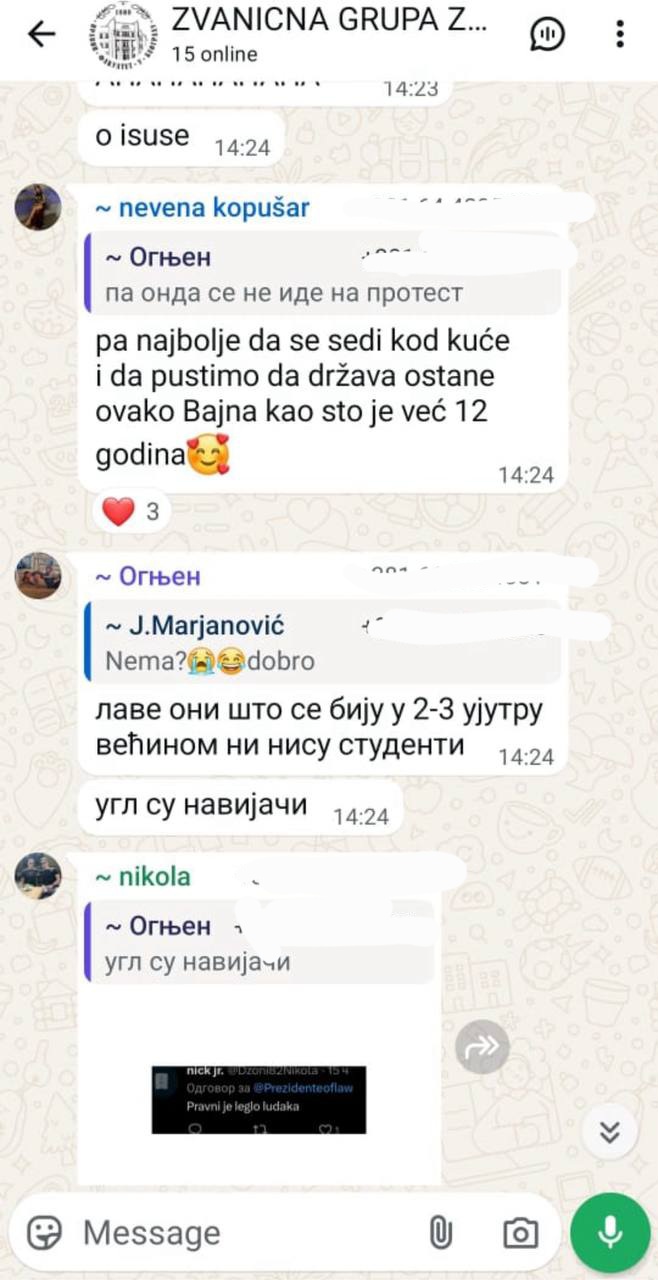
Task: View nevena kopušar's profile picture
Action: point(38,207)
